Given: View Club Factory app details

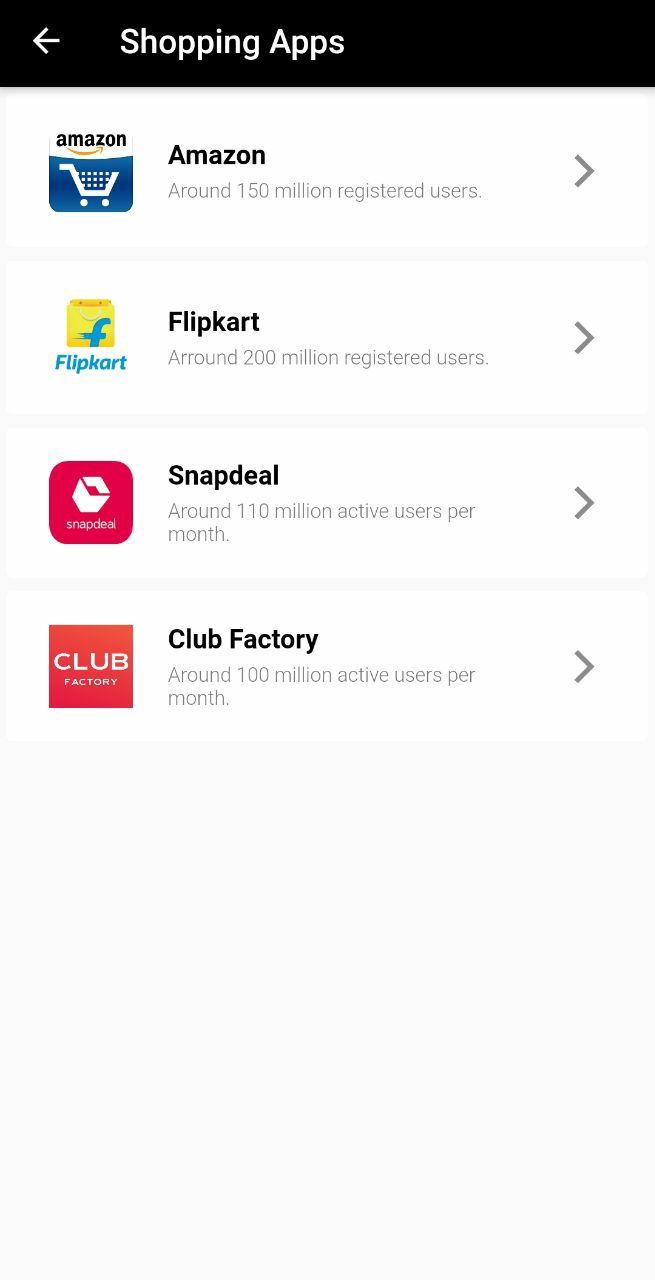Looking at the screenshot, I should click(326, 667).
